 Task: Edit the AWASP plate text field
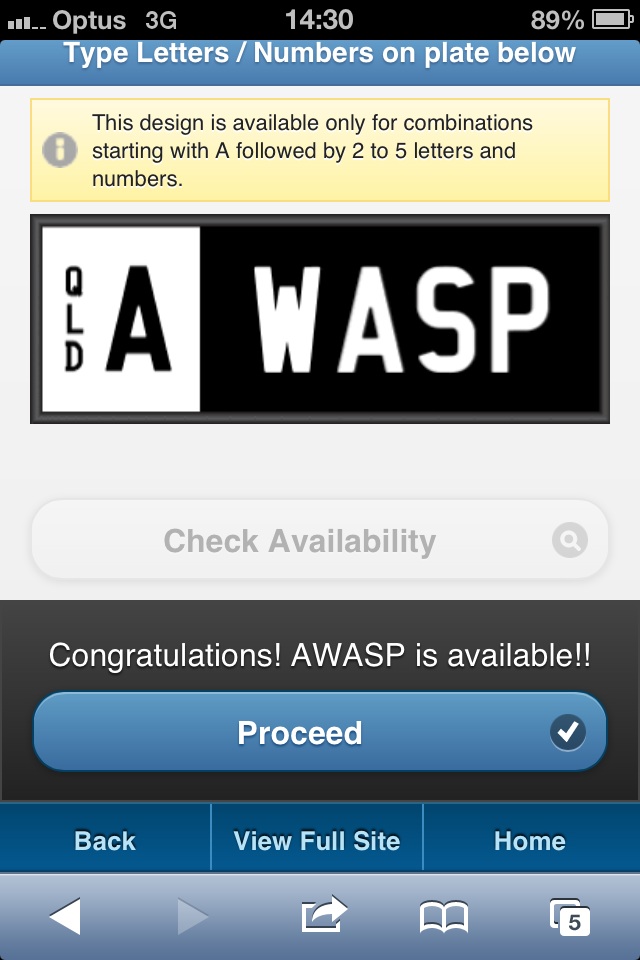point(400,319)
